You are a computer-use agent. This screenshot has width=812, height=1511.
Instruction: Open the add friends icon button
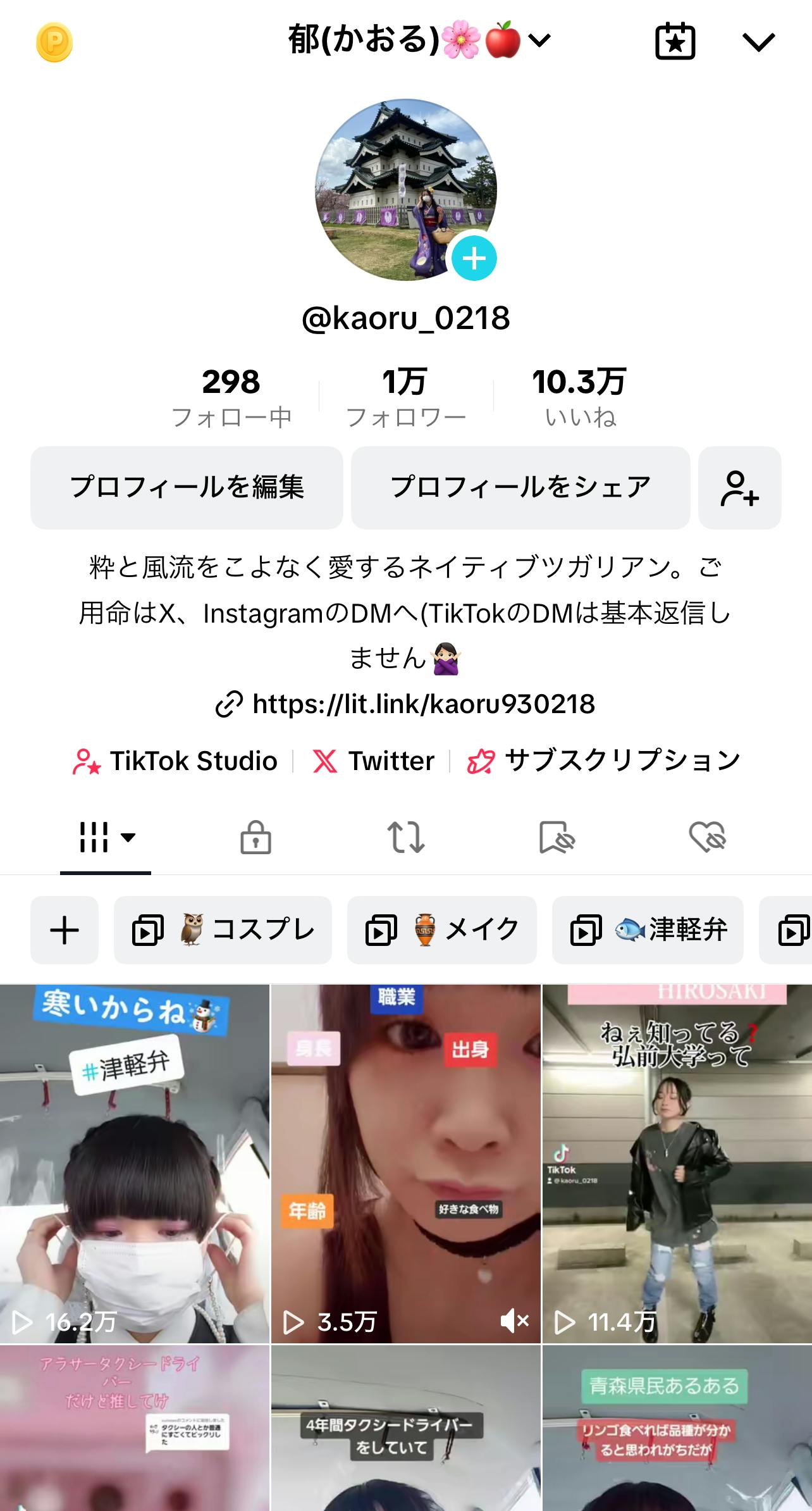739,487
